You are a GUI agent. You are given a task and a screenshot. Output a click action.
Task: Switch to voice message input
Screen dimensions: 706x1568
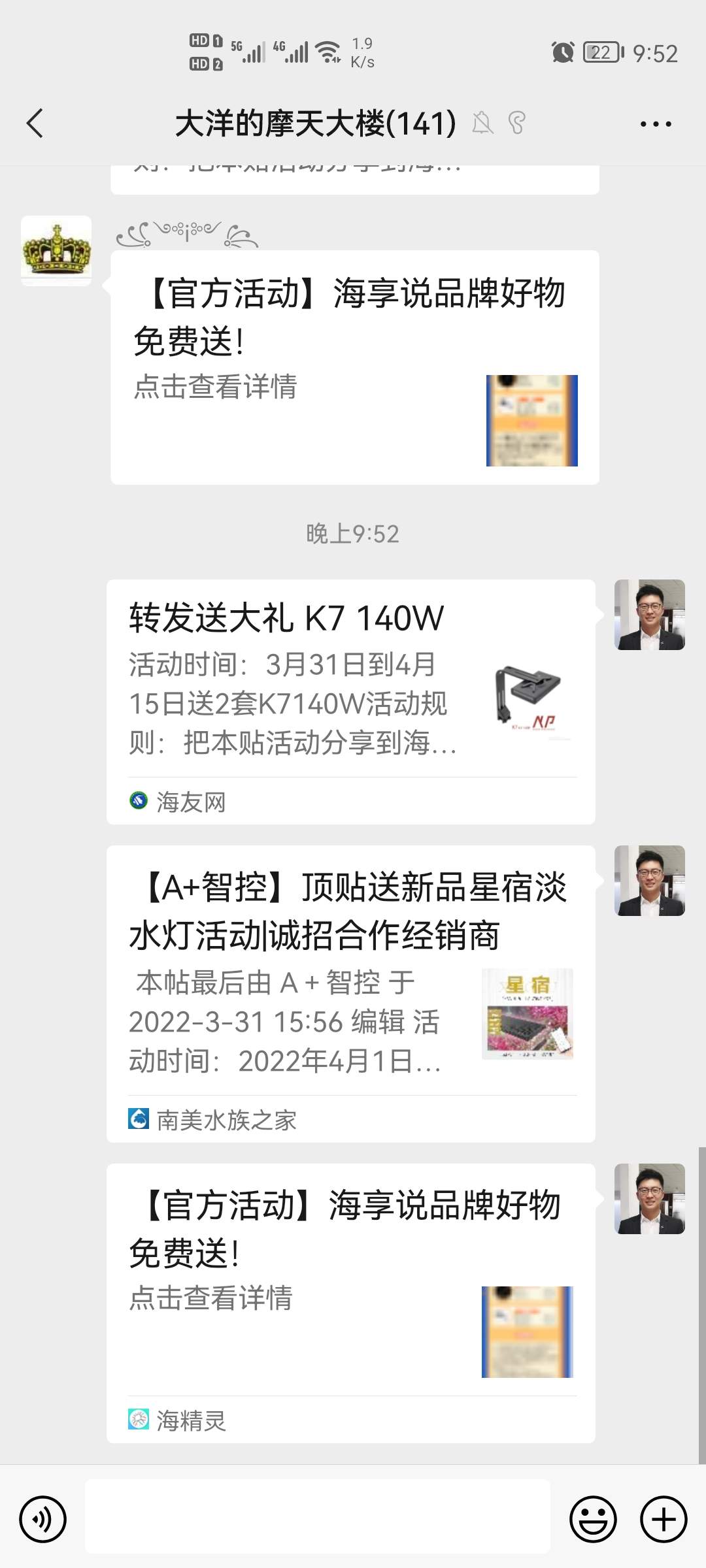[x=43, y=1519]
